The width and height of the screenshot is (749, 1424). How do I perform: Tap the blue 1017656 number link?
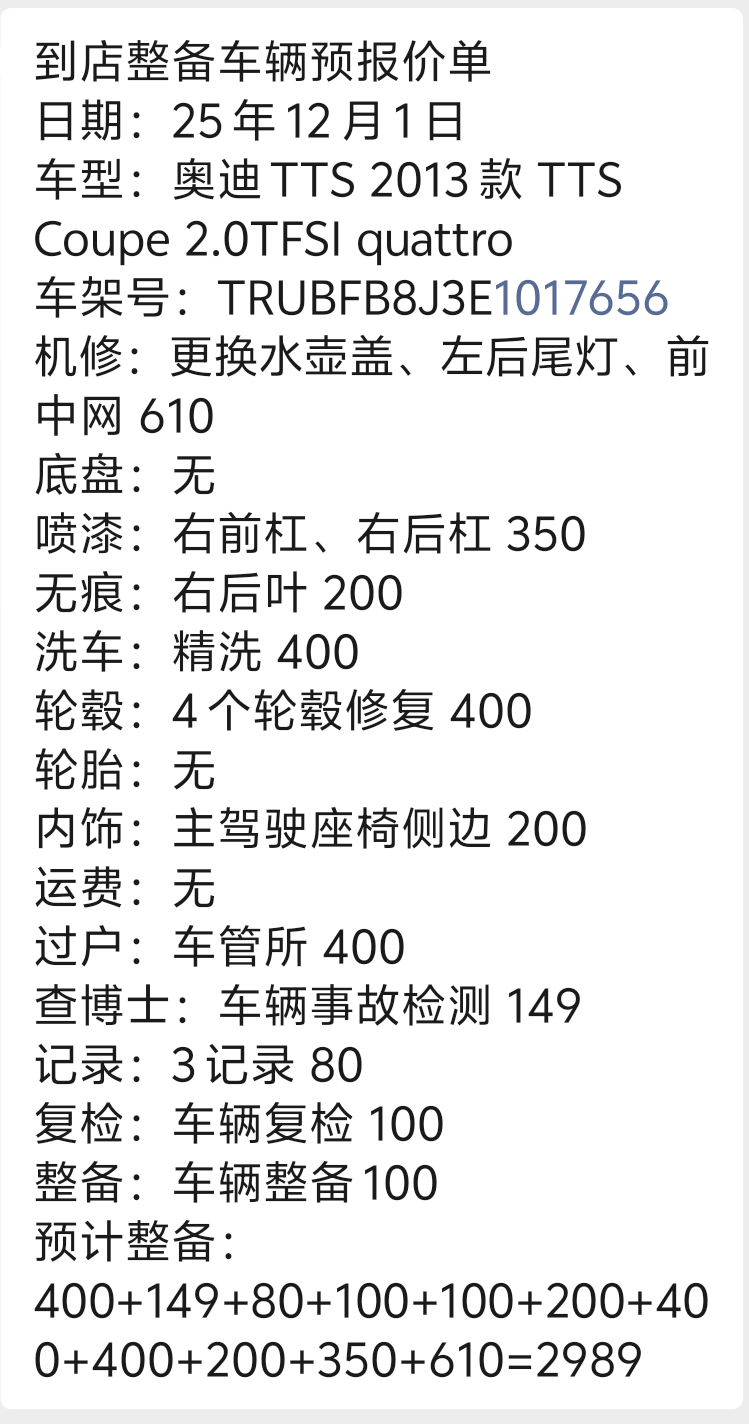[x=581, y=298]
